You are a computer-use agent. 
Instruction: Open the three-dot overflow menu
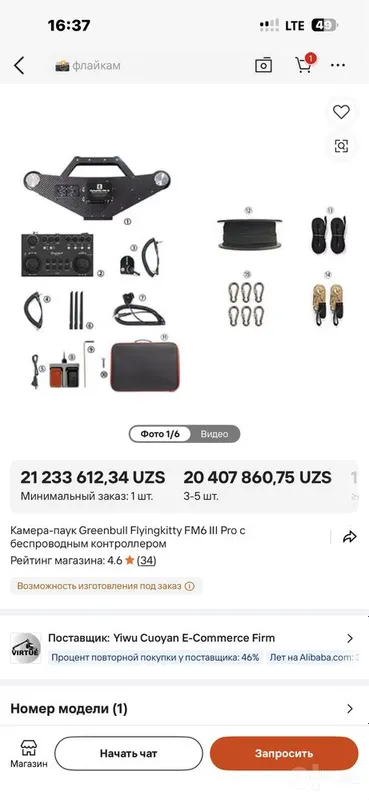point(338,65)
